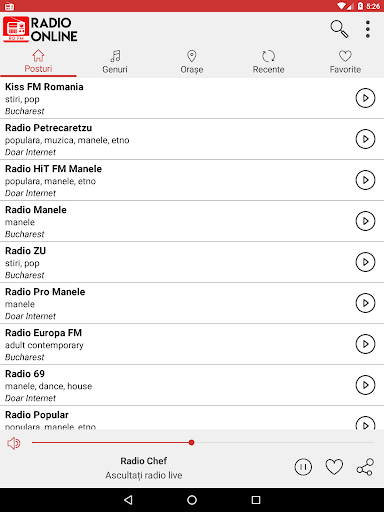Play Kiss FM Romania station
This screenshot has height=512, width=384.
click(365, 98)
